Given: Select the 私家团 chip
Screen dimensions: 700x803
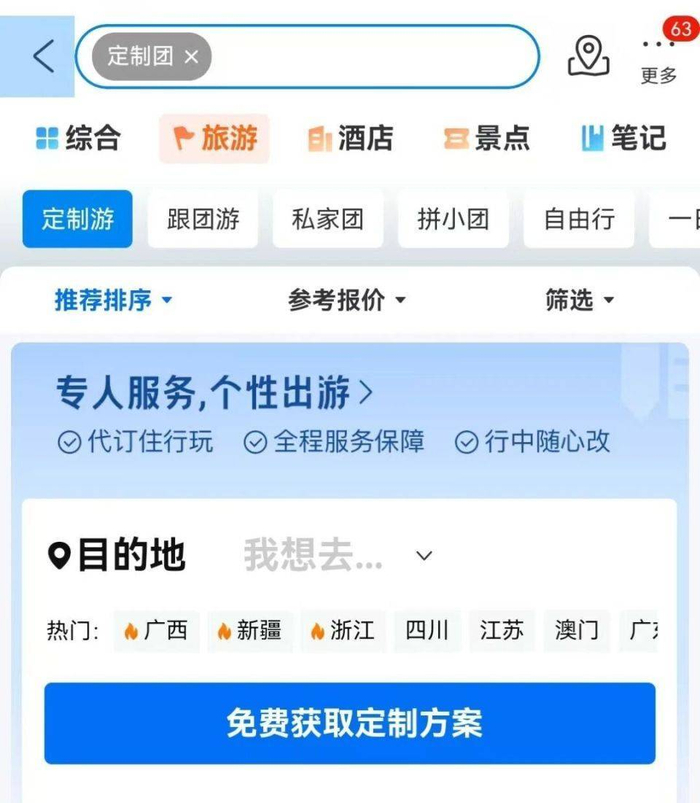Looking at the screenshot, I should tap(328, 219).
